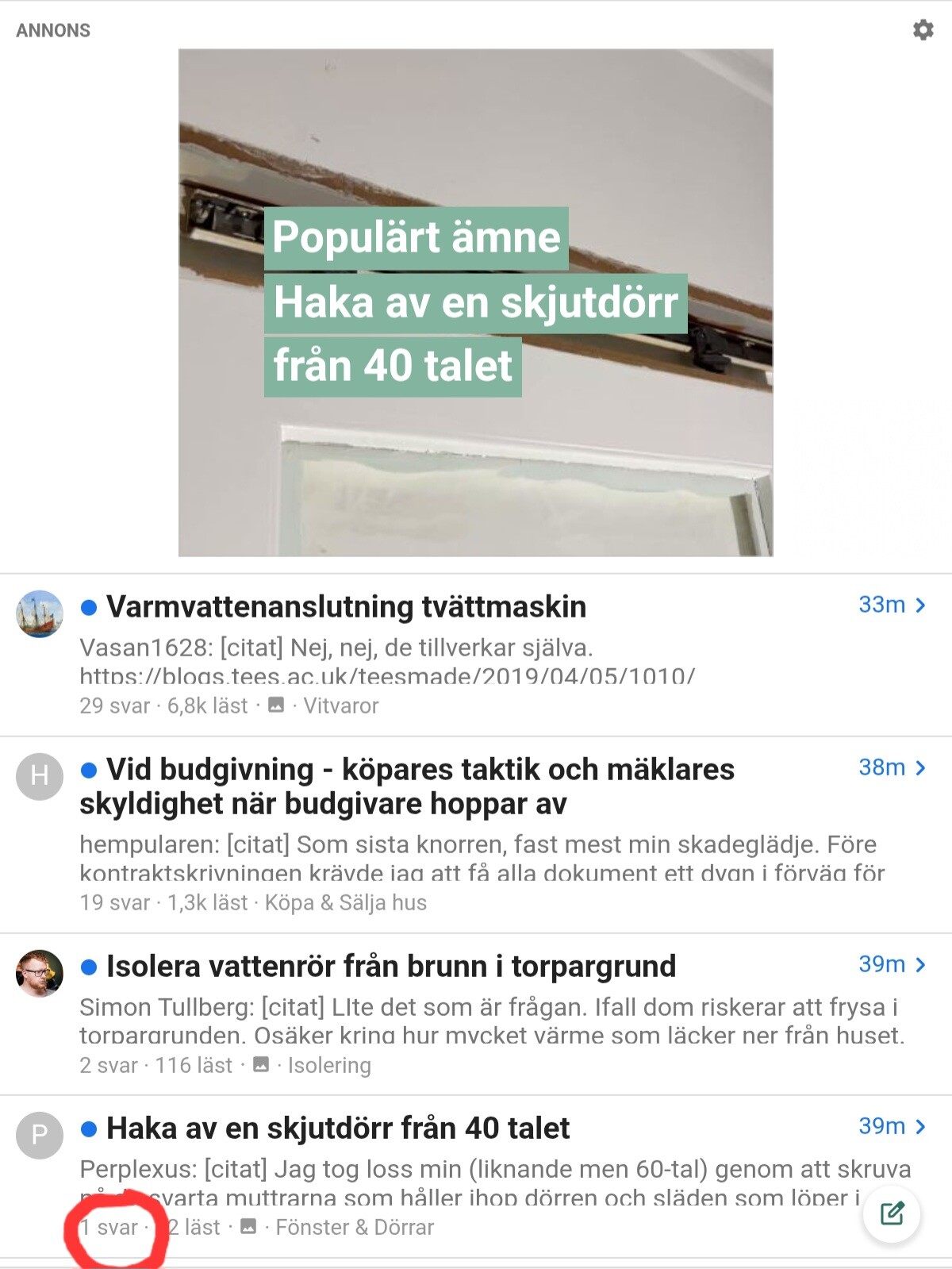
Task: Open the popular topic banner about skjutdörr
Action: click(475, 302)
